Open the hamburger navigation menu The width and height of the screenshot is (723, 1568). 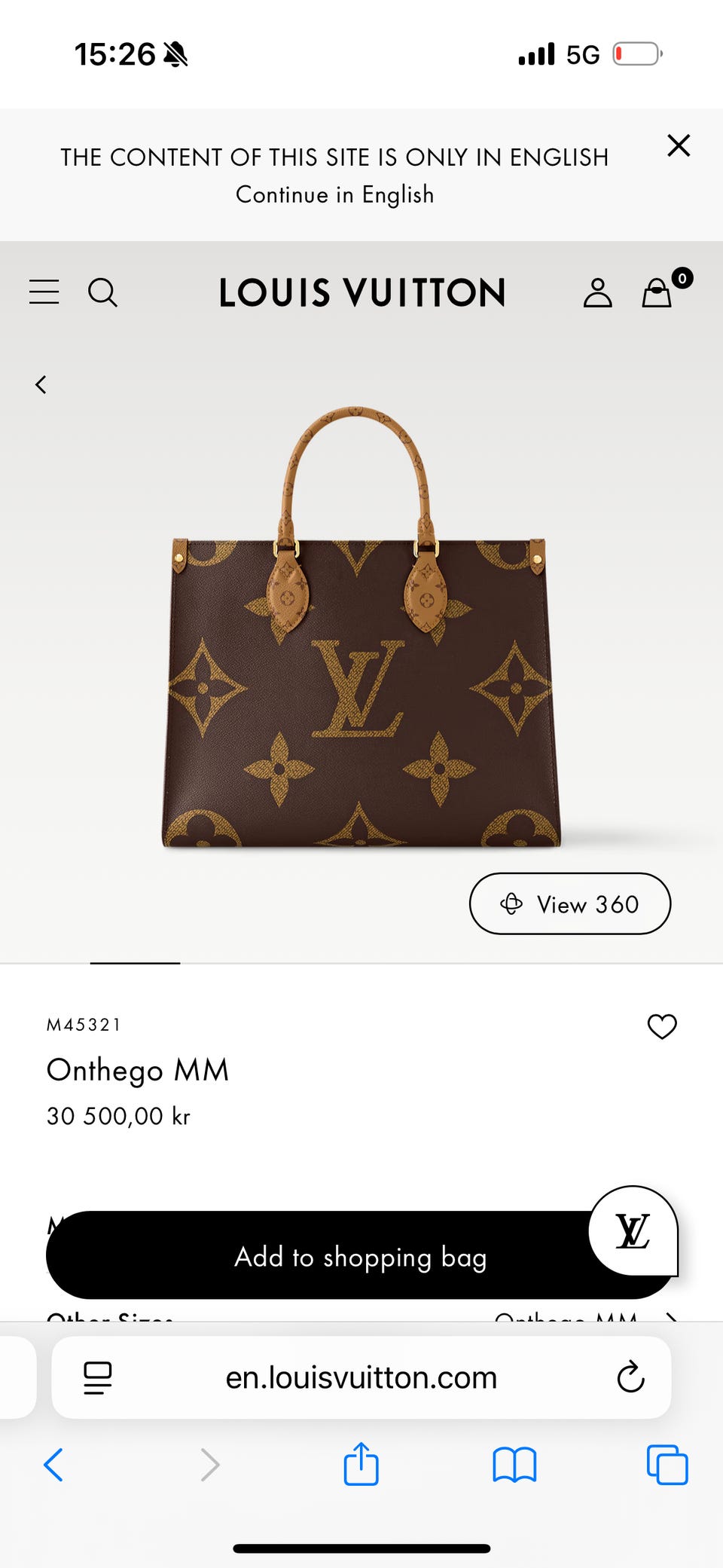point(44,292)
